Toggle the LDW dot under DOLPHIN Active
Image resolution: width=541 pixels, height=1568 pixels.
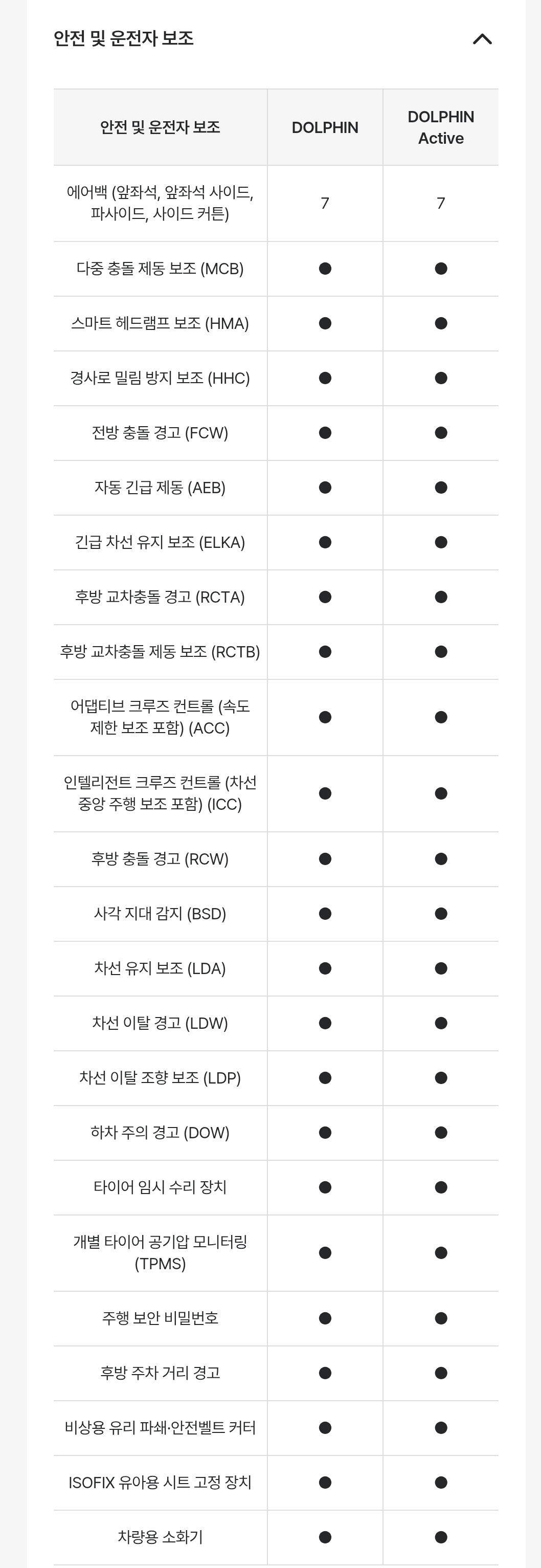click(x=441, y=1023)
